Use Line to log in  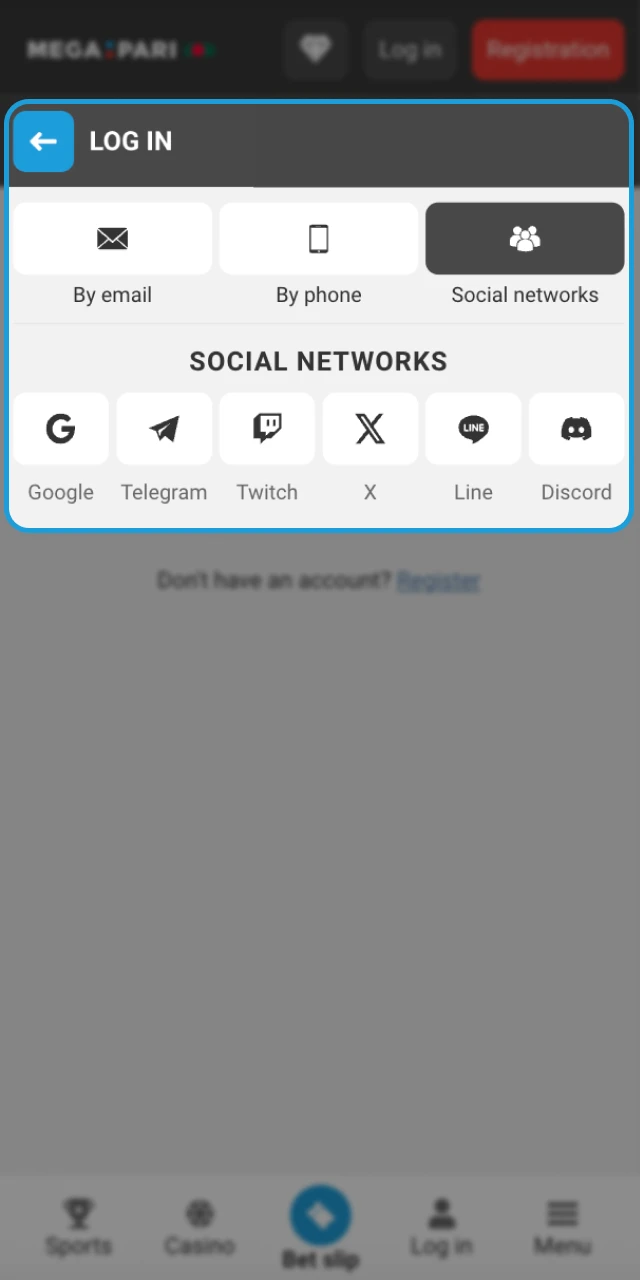click(x=473, y=429)
